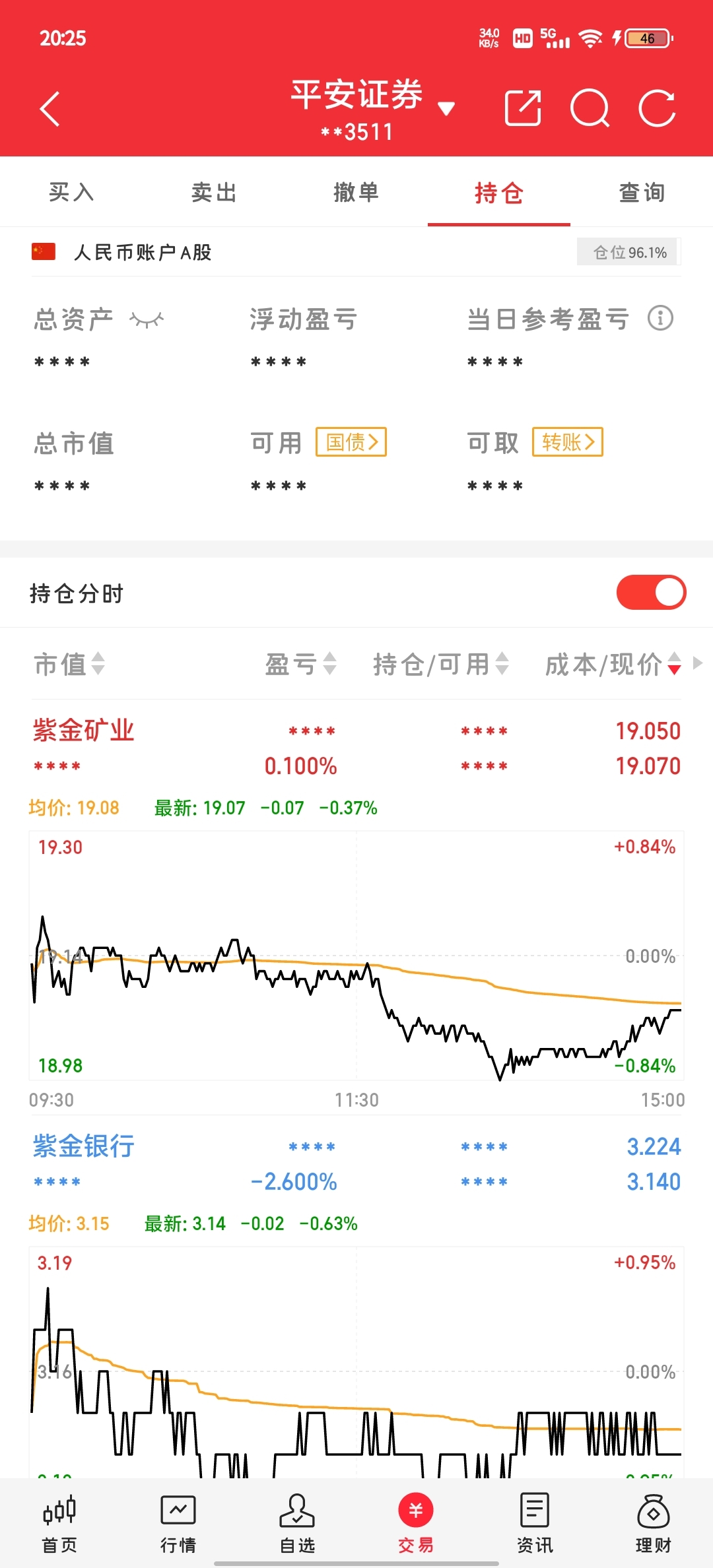This screenshot has width=713, height=1568.
Task: Tap the 国债 button next to 可用
Action: click(351, 441)
